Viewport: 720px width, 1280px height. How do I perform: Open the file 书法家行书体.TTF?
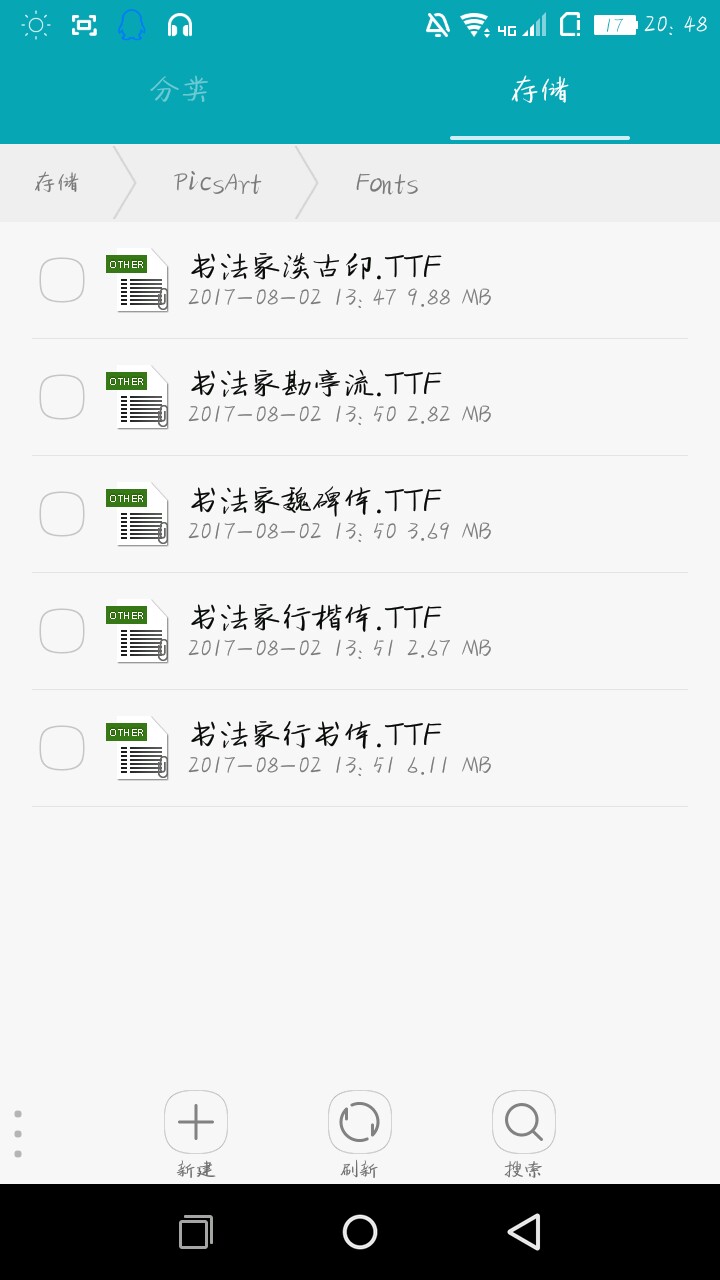click(340, 748)
